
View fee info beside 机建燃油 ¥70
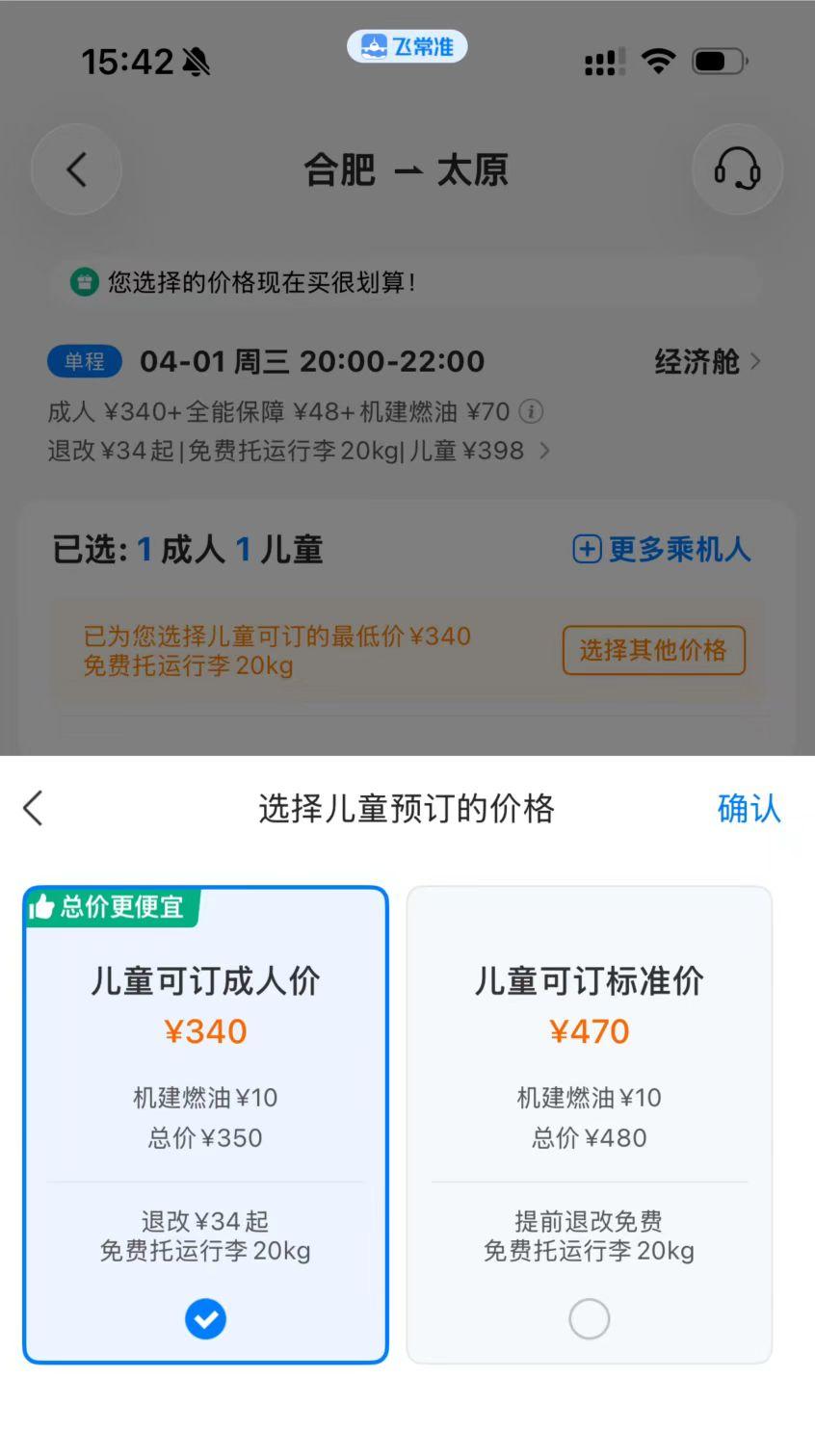coord(531,412)
